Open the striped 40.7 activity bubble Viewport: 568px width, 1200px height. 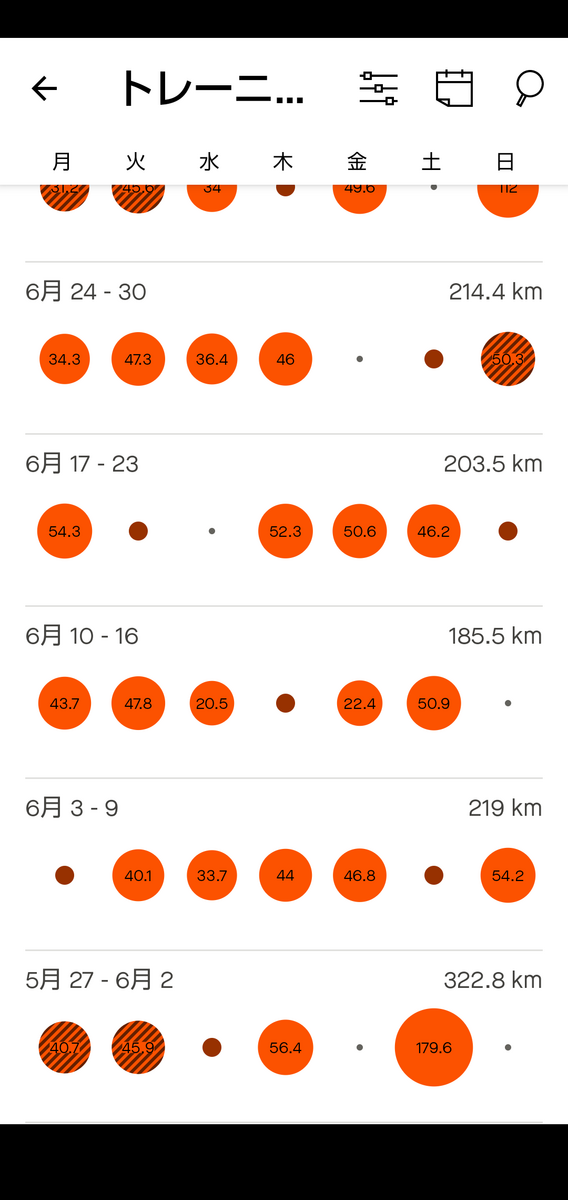[x=64, y=1047]
